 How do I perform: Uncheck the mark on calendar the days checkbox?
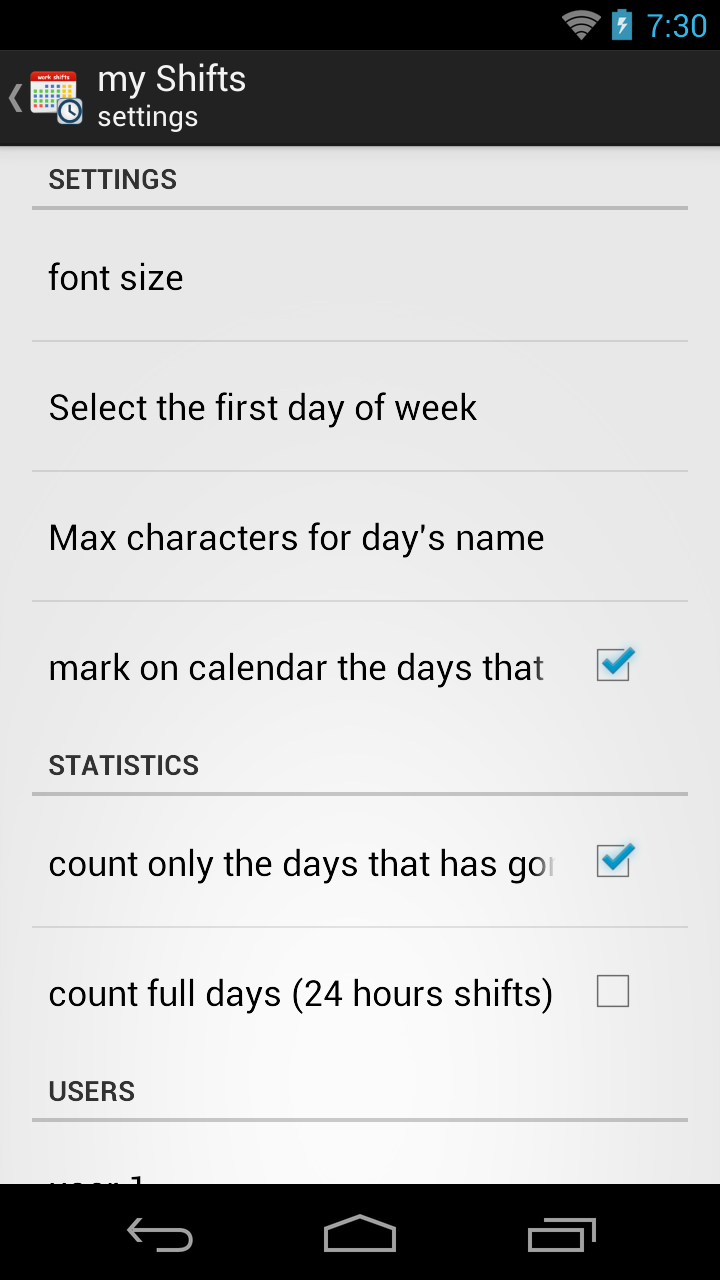click(x=613, y=665)
